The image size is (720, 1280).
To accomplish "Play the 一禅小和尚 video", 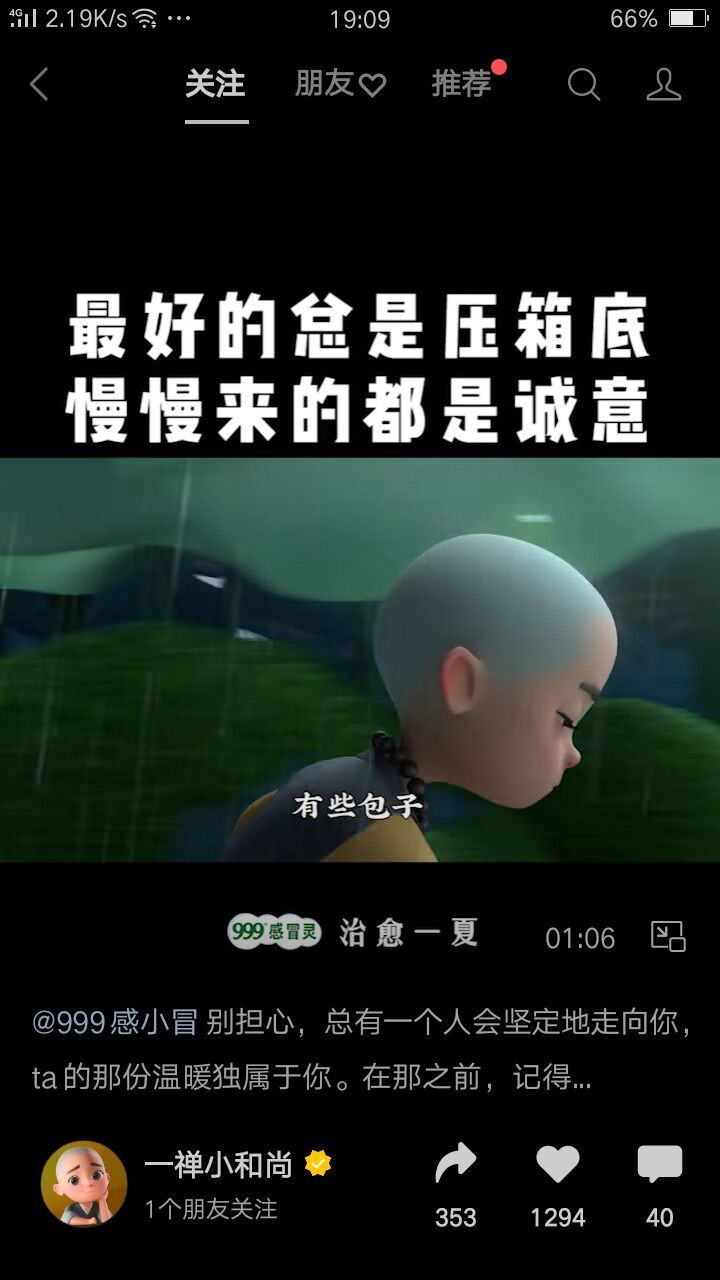I will [360, 660].
